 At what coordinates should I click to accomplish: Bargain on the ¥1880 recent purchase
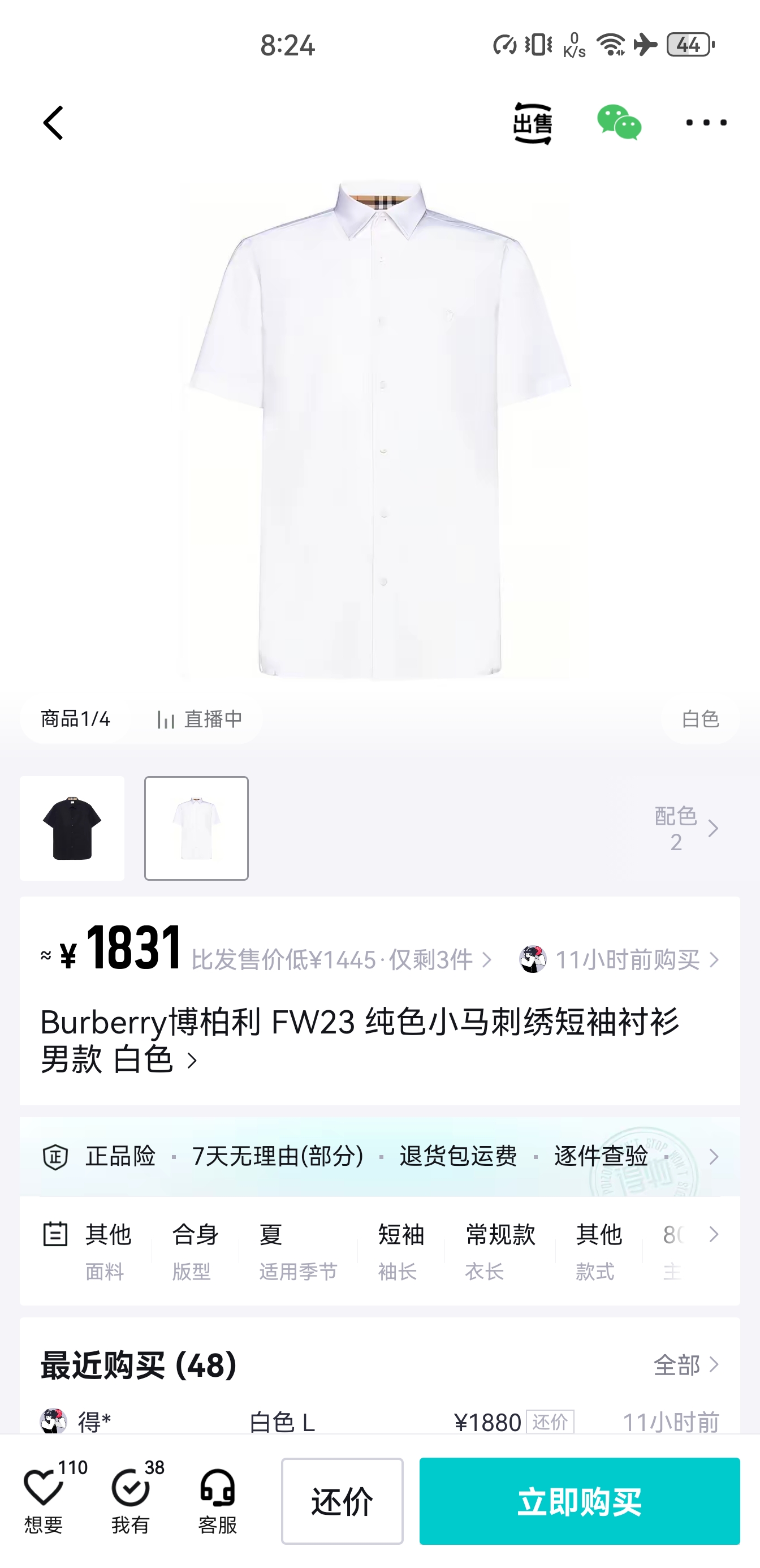pyautogui.click(x=550, y=1422)
